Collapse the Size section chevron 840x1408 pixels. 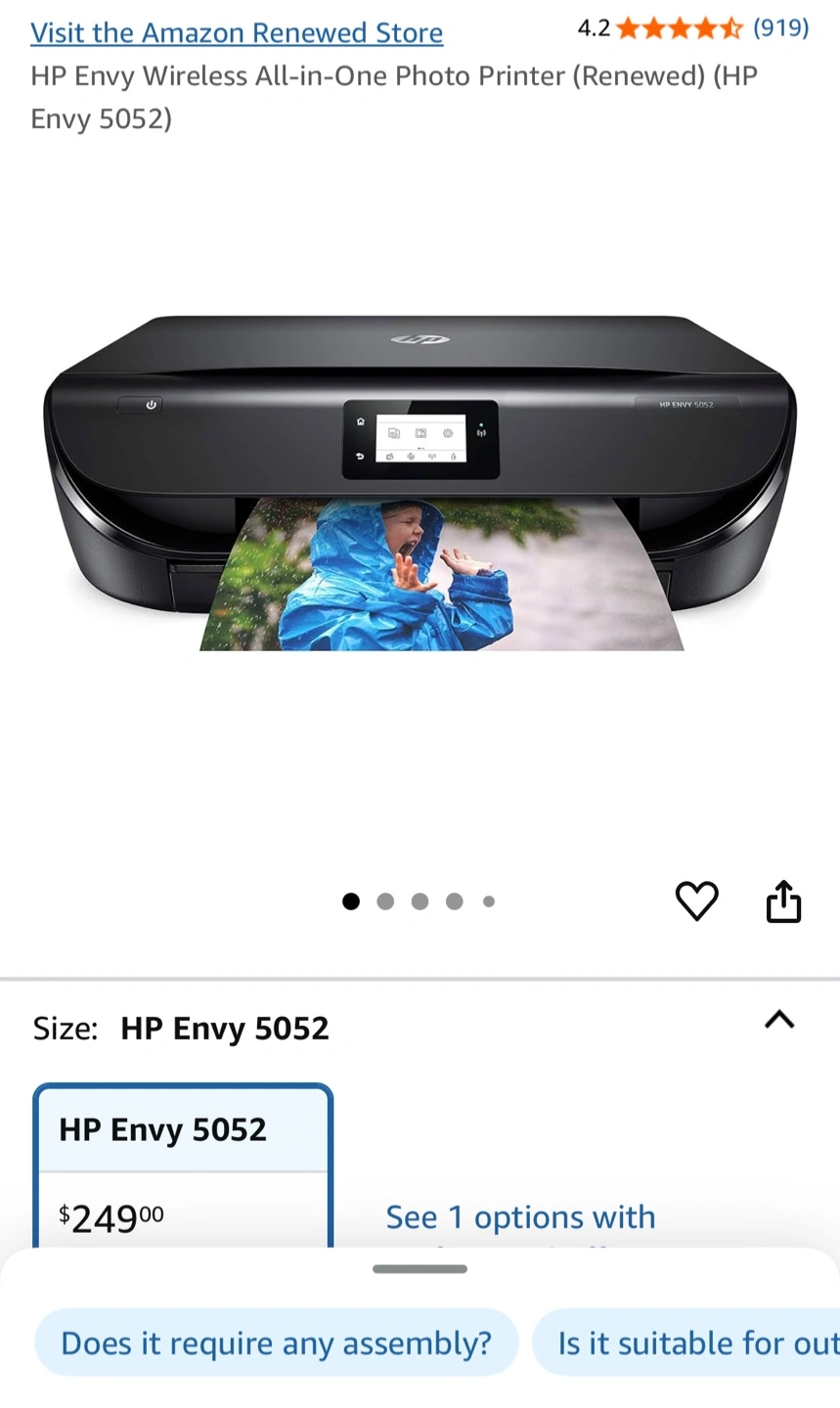[779, 1020]
